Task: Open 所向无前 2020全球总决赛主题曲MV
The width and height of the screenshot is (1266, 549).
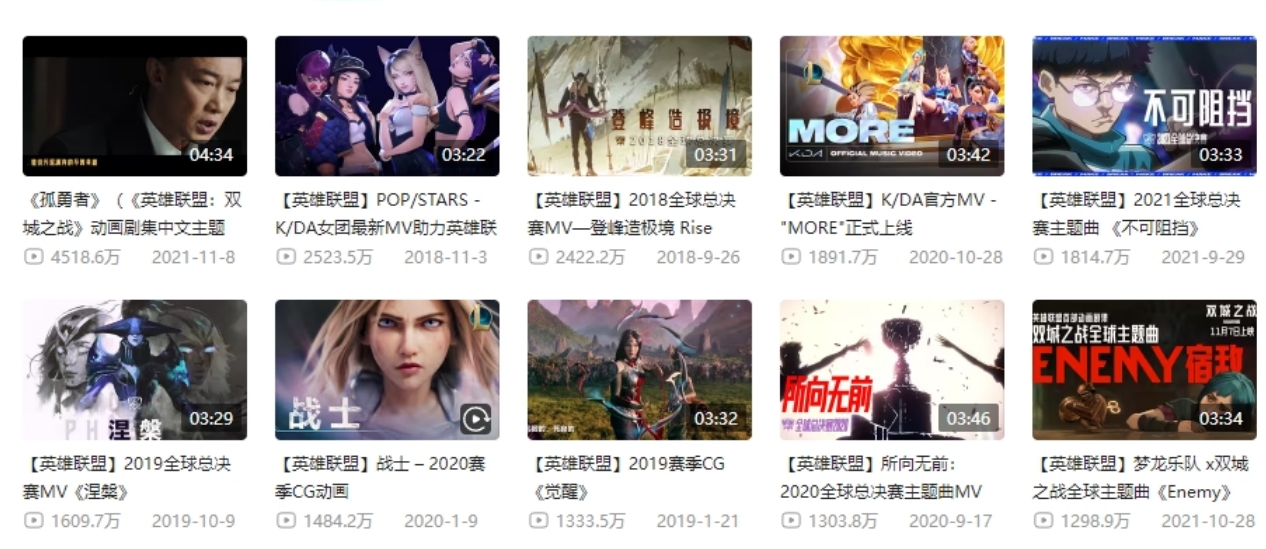Action: pos(892,369)
